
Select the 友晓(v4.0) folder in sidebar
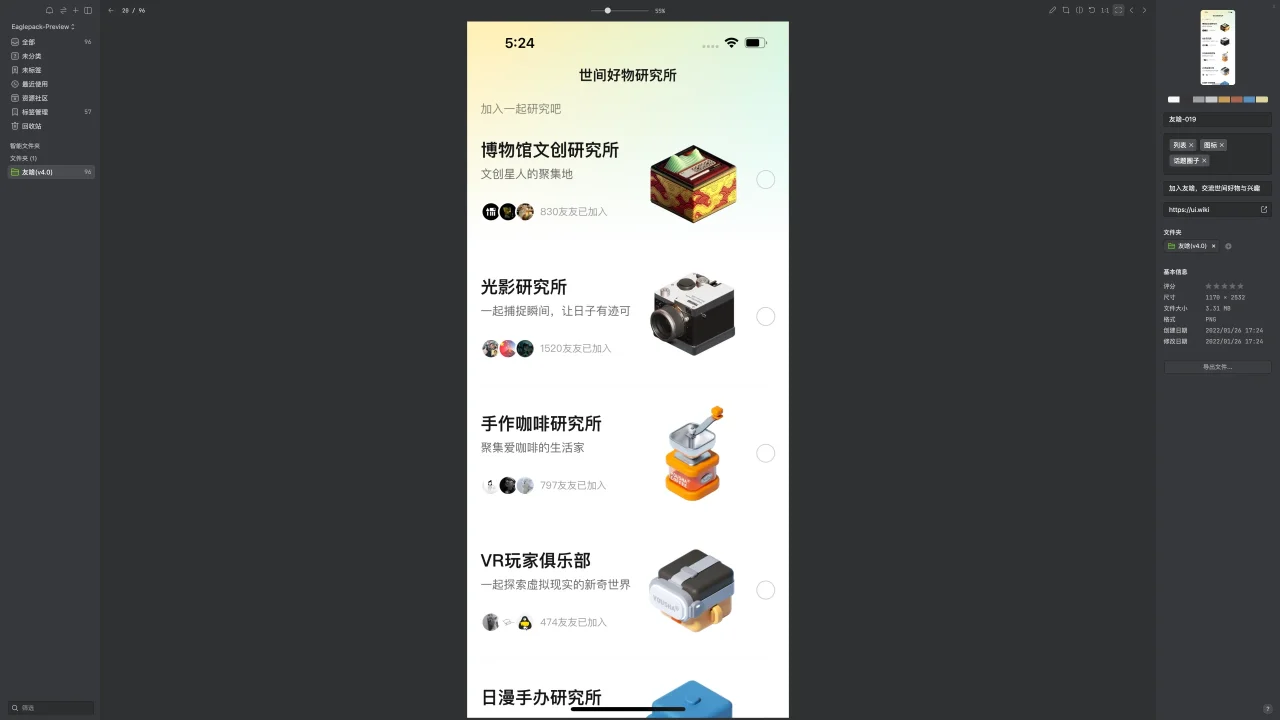(x=37, y=172)
